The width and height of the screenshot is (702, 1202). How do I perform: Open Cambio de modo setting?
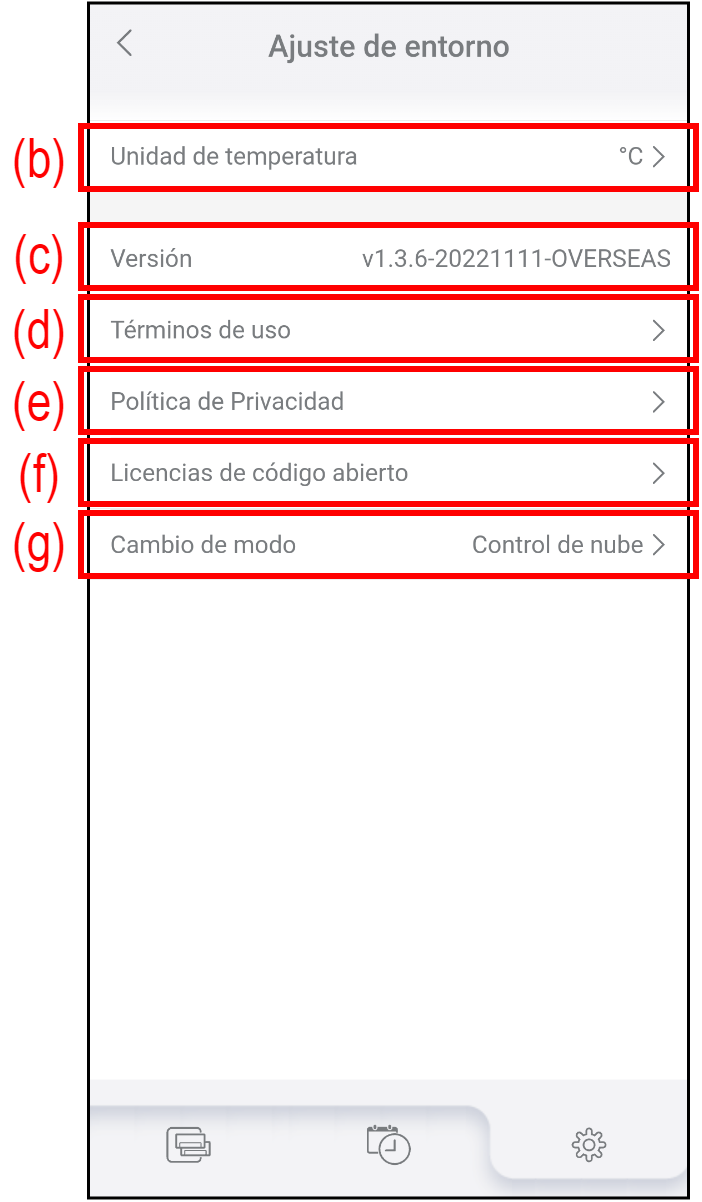pos(386,545)
